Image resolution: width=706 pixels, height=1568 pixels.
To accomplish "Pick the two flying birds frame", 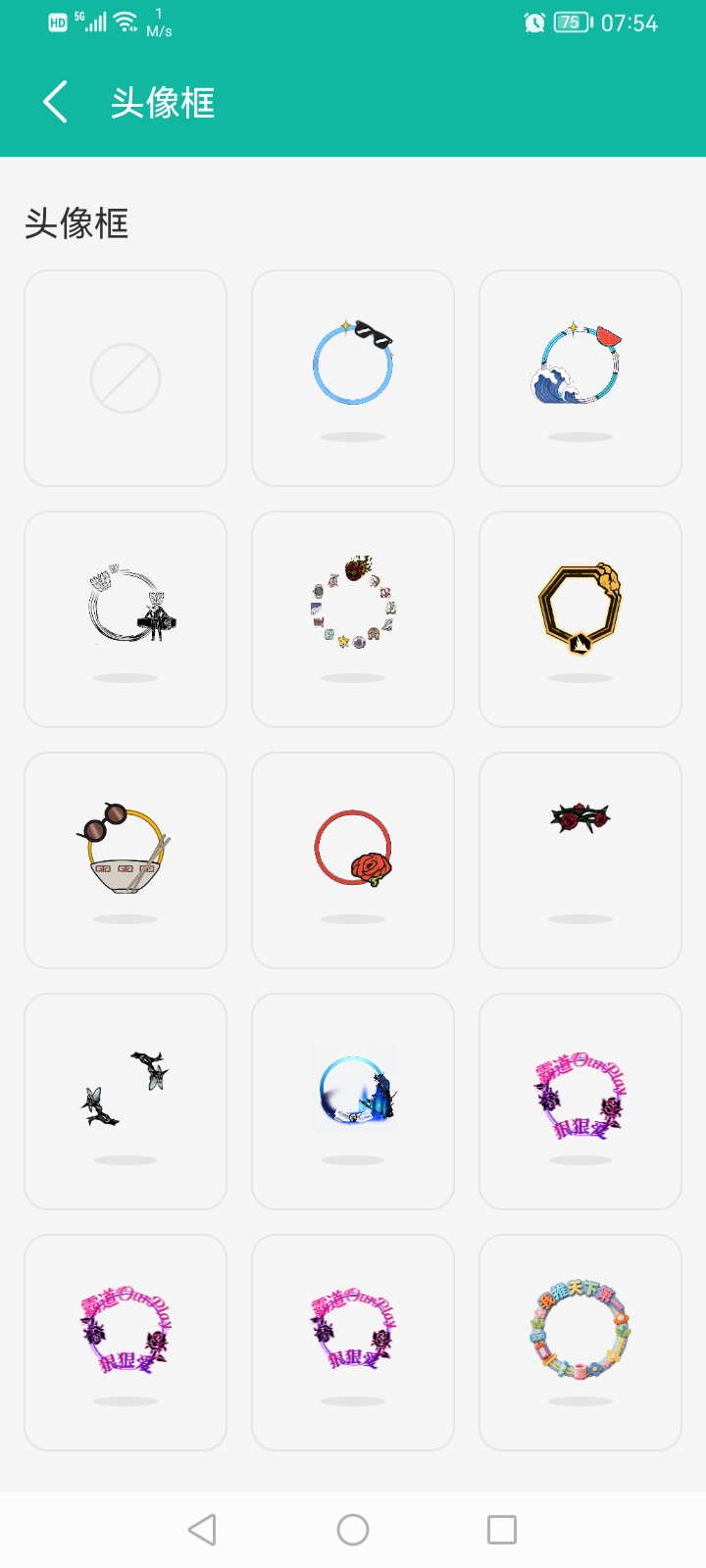I will pos(126,1102).
